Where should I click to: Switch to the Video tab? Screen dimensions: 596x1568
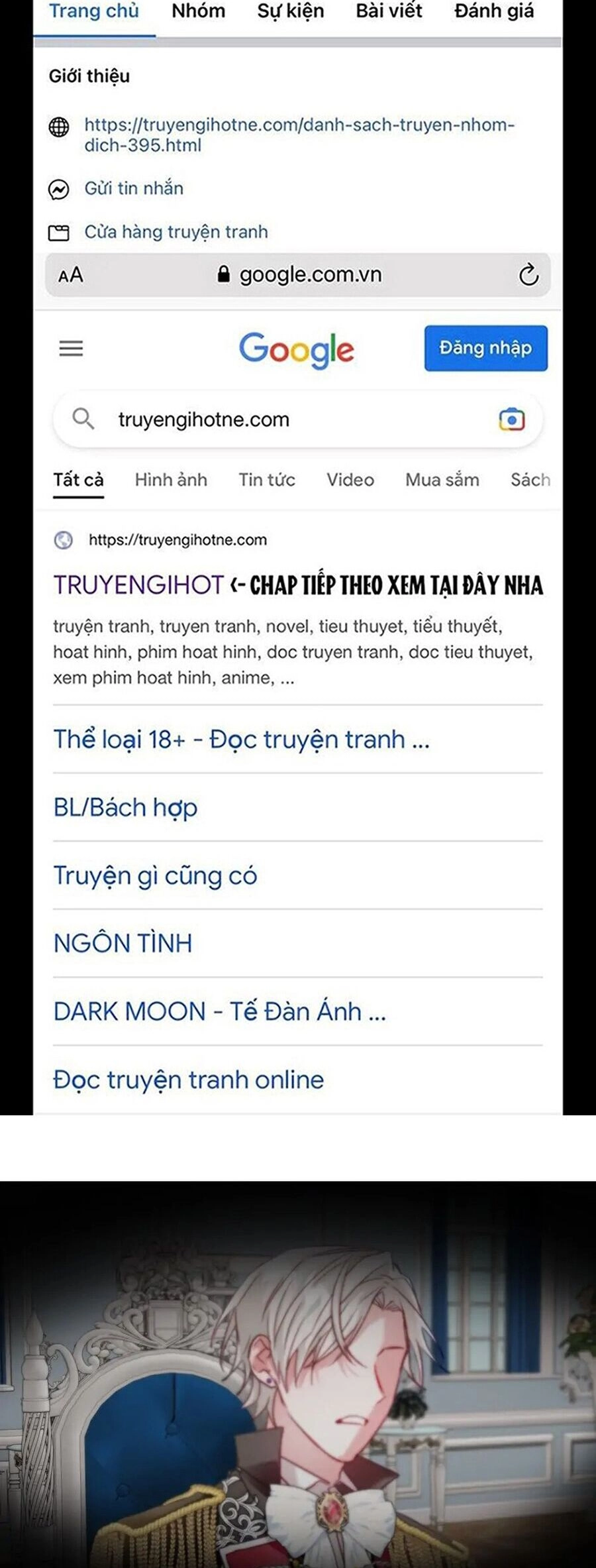pos(349,480)
